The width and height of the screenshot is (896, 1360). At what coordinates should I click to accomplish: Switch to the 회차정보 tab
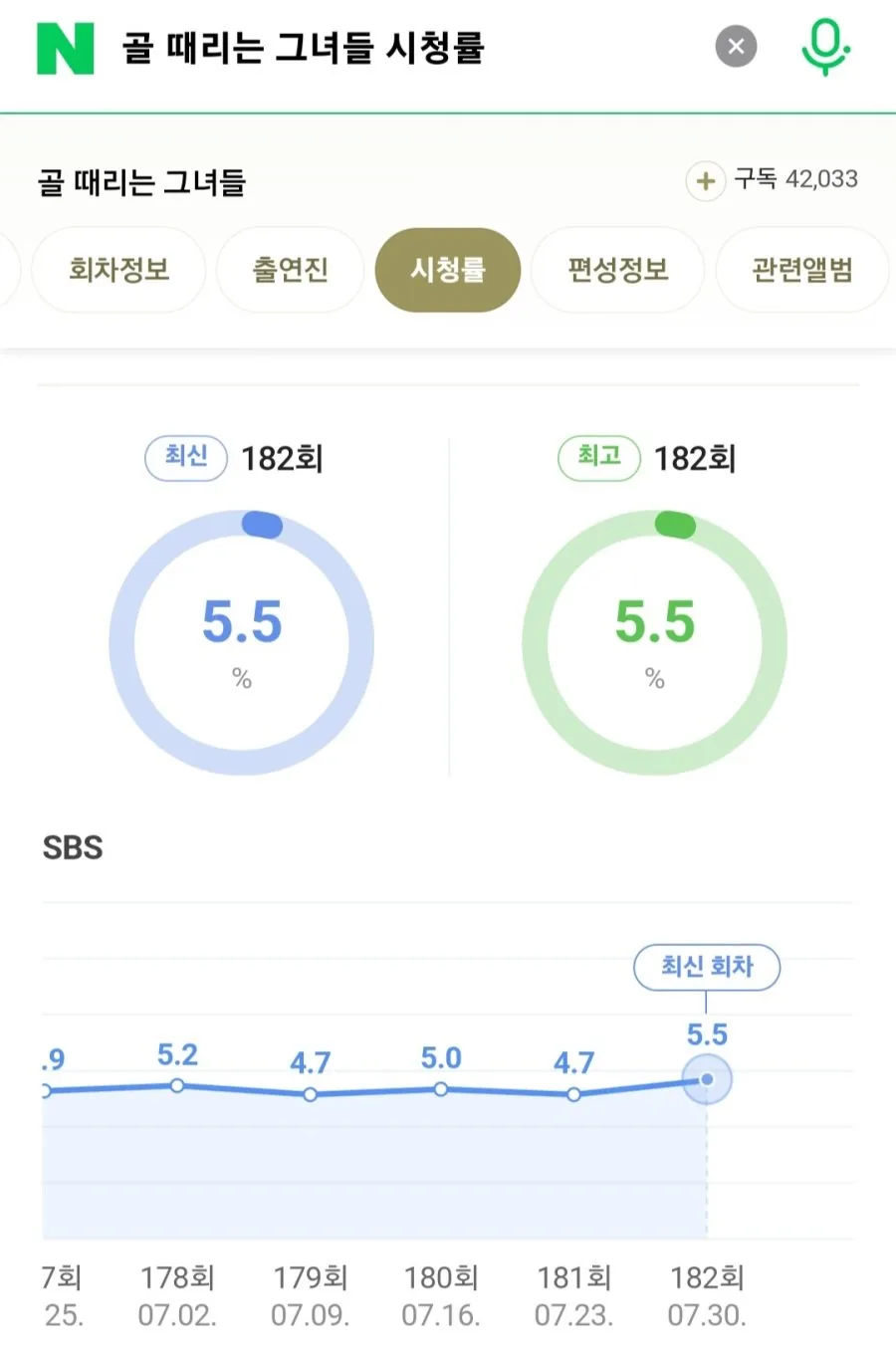click(x=118, y=270)
